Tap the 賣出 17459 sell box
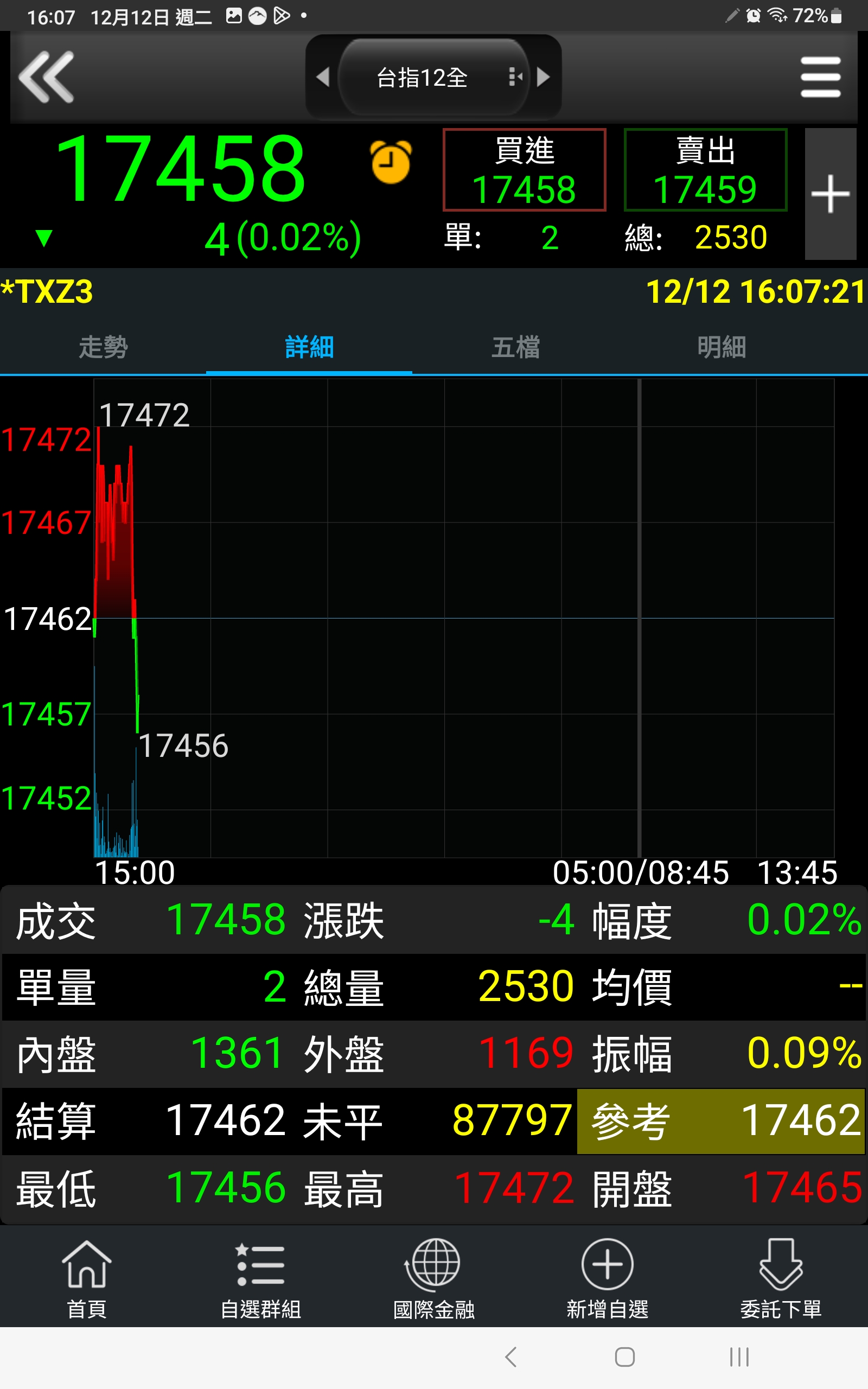 pyautogui.click(x=706, y=170)
